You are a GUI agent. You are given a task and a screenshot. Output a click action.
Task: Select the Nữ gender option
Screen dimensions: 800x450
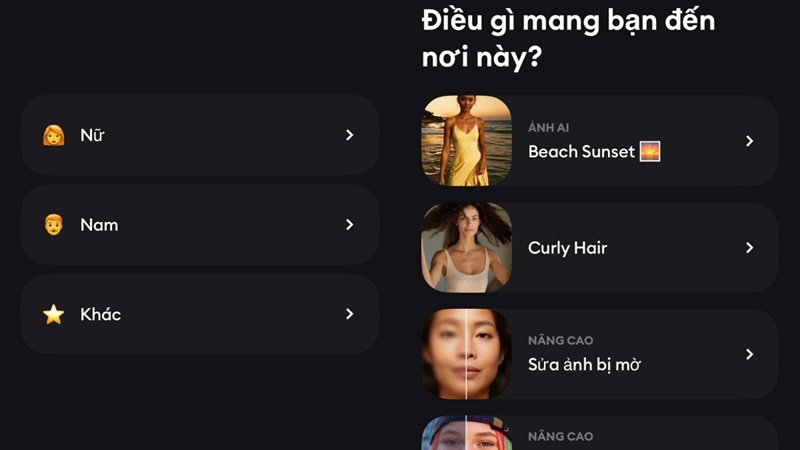click(199, 135)
